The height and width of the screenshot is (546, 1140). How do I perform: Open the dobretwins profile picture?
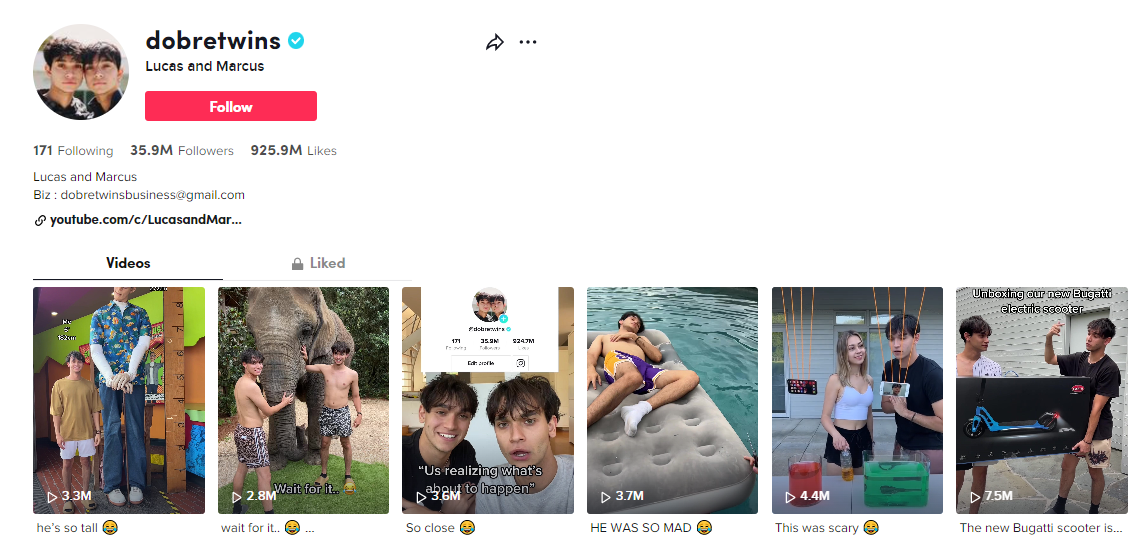pos(81,72)
